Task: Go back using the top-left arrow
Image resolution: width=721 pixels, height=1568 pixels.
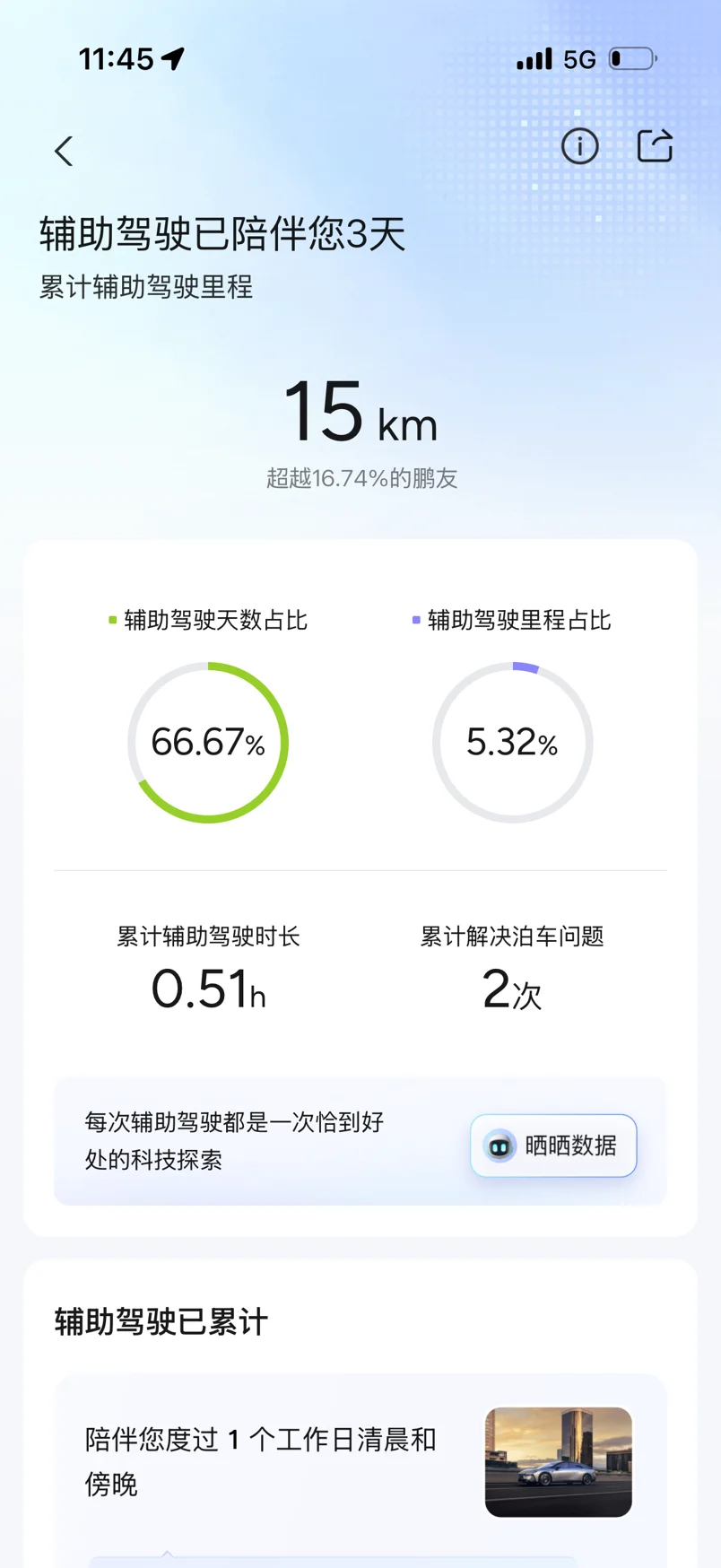Action: pos(64,151)
